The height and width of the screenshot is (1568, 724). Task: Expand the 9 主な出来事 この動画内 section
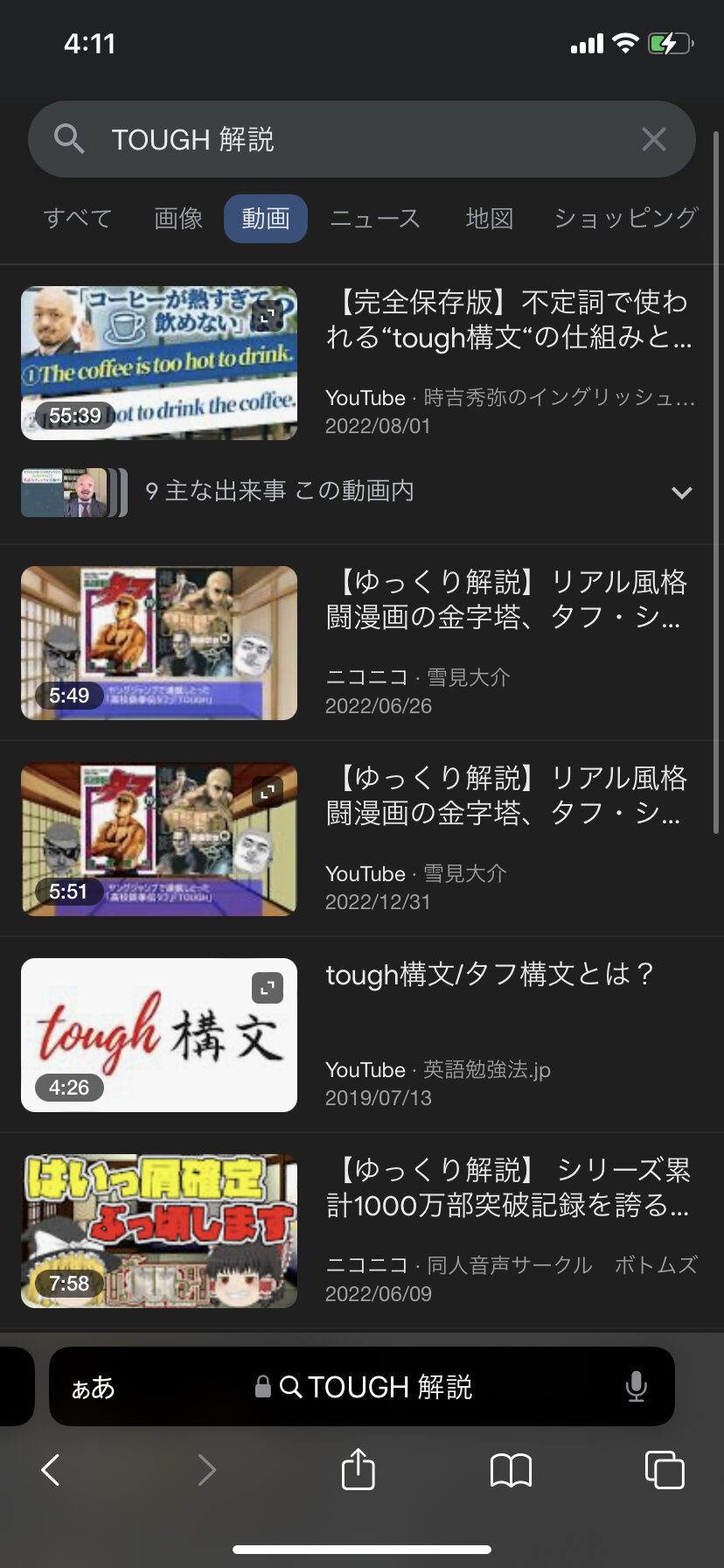pos(681,493)
